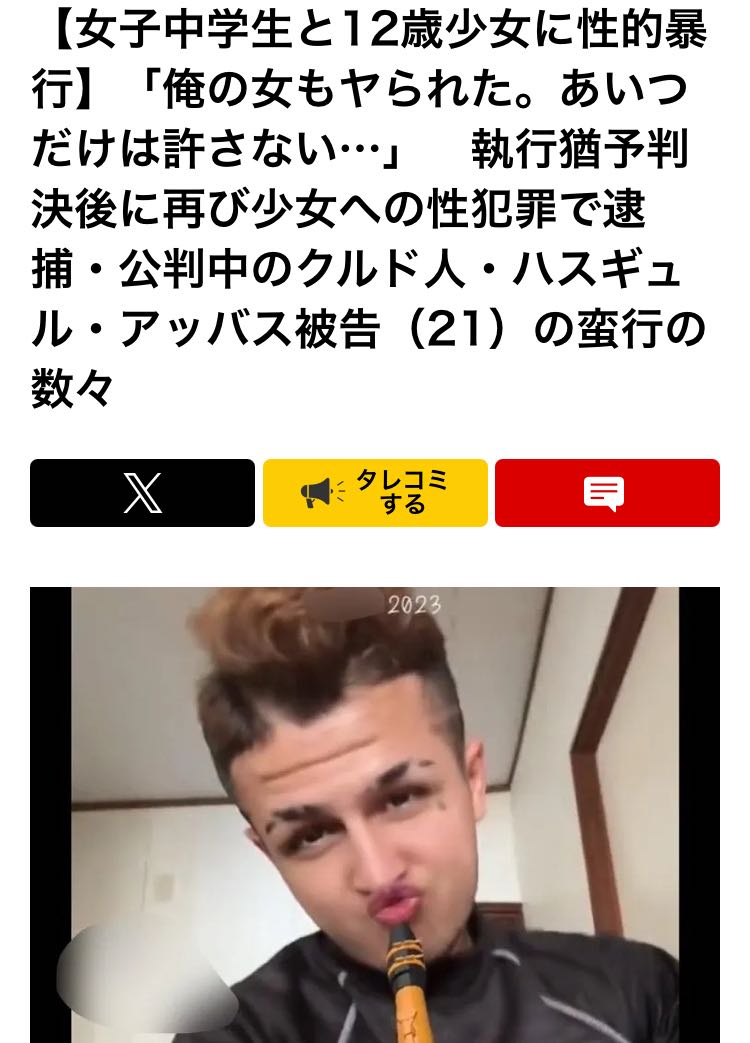Share this article on X
The width and height of the screenshot is (750, 1043).
pyautogui.click(x=142, y=493)
